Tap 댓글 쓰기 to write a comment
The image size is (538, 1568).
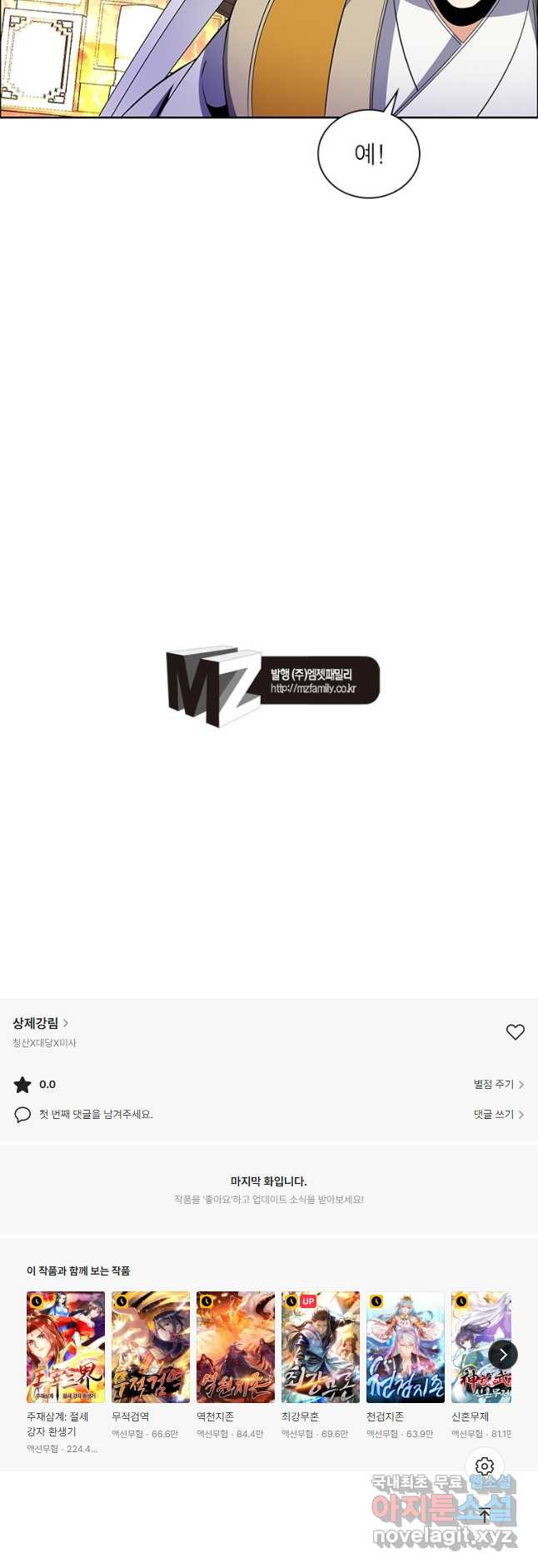coord(498,1114)
